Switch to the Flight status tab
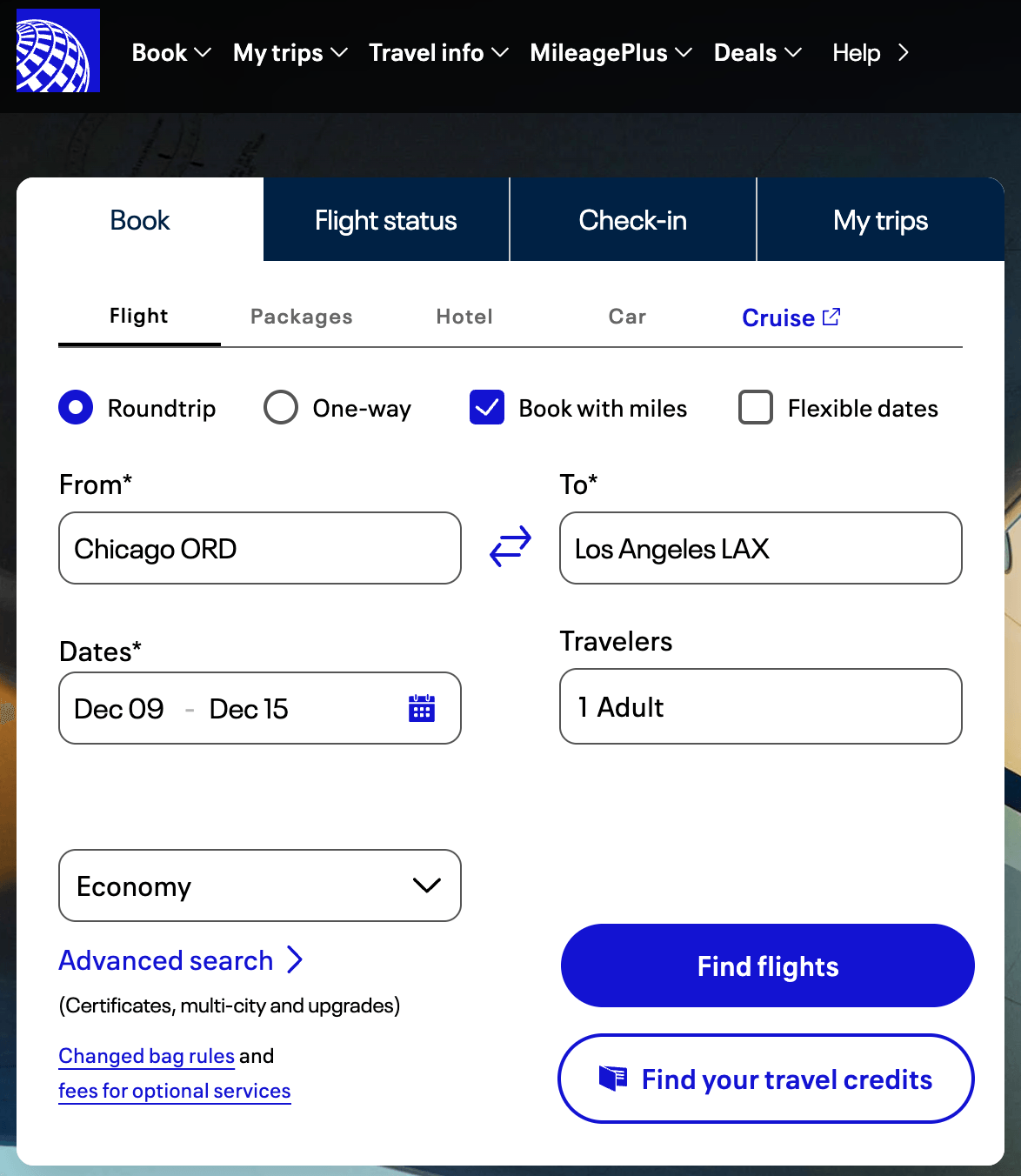The width and height of the screenshot is (1021, 1176). pos(386,220)
